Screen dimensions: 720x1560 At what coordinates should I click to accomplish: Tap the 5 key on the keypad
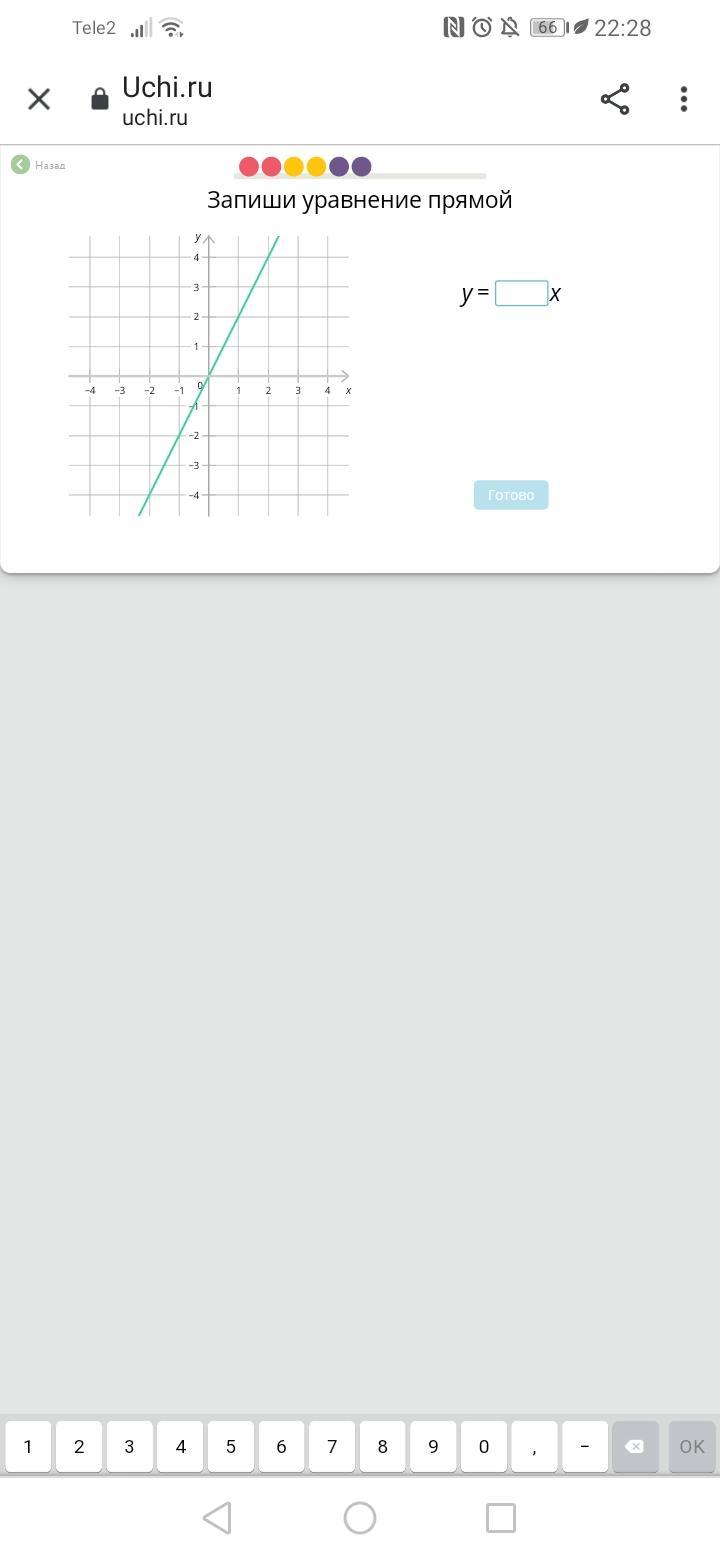point(231,1446)
